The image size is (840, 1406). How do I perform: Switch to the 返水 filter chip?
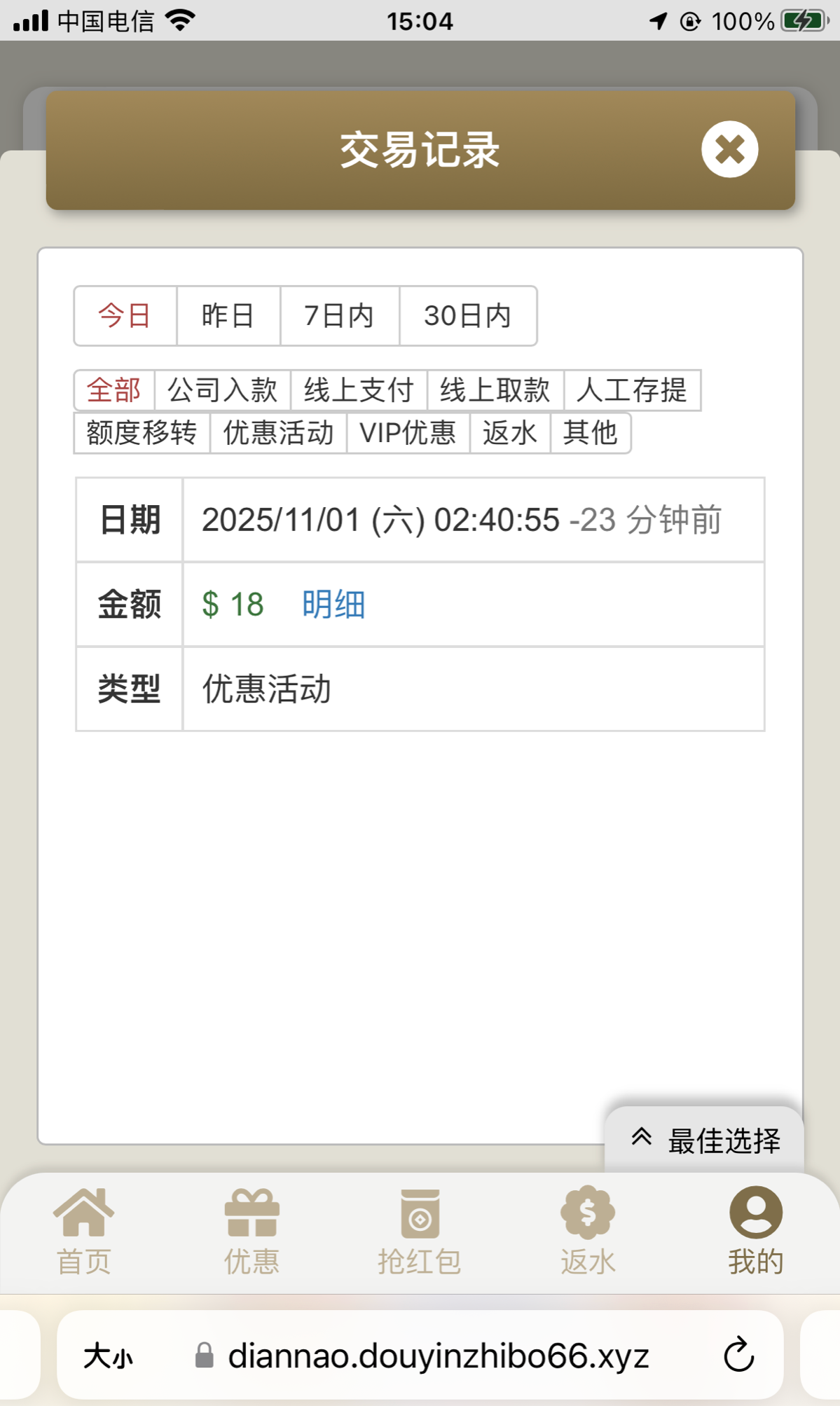click(509, 433)
